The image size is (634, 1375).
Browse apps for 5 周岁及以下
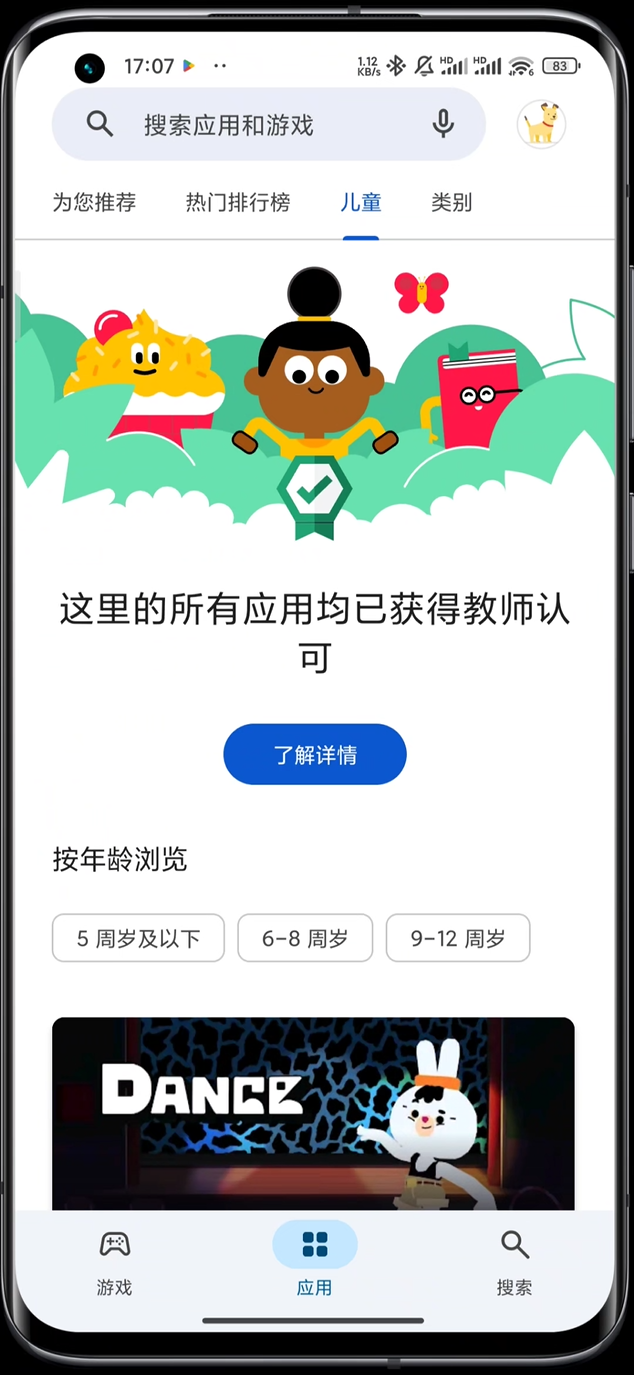tap(138, 938)
